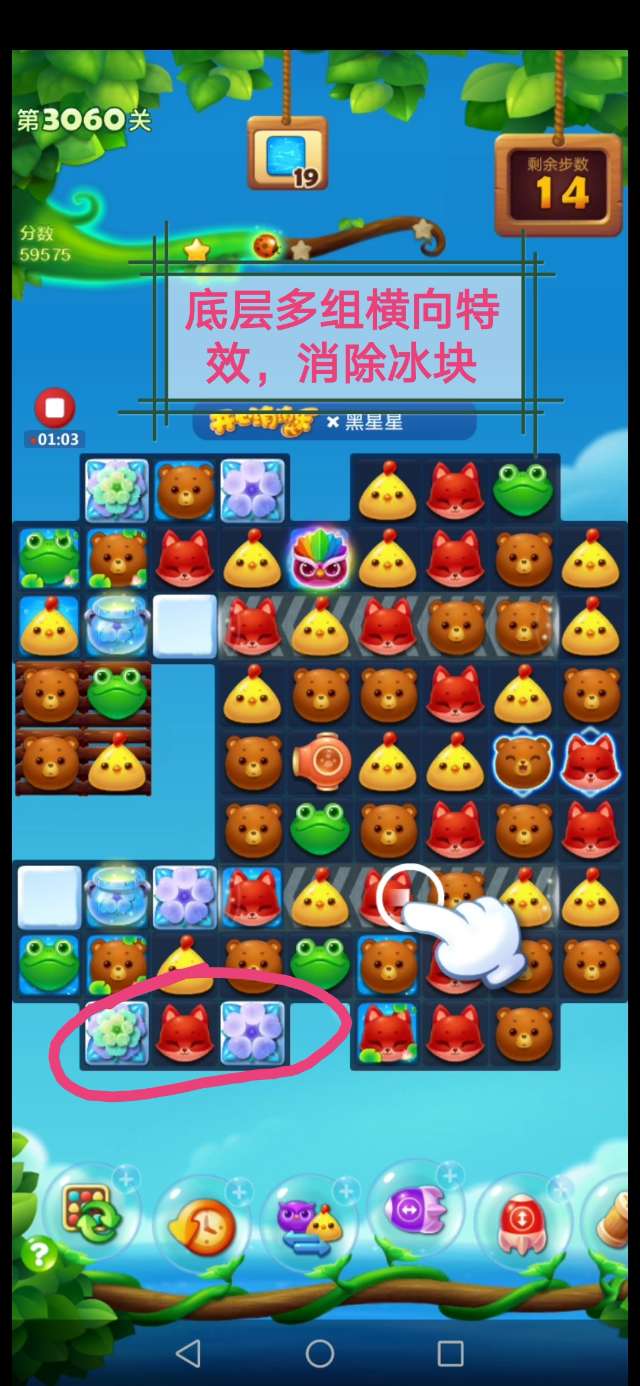Go to the home screen
The width and height of the screenshot is (640, 1386).
pyautogui.click(x=320, y=1353)
